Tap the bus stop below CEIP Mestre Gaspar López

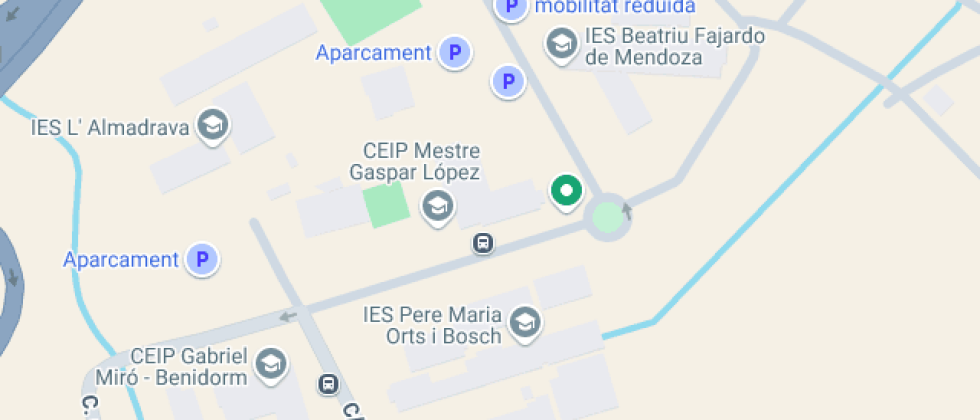click(x=483, y=243)
